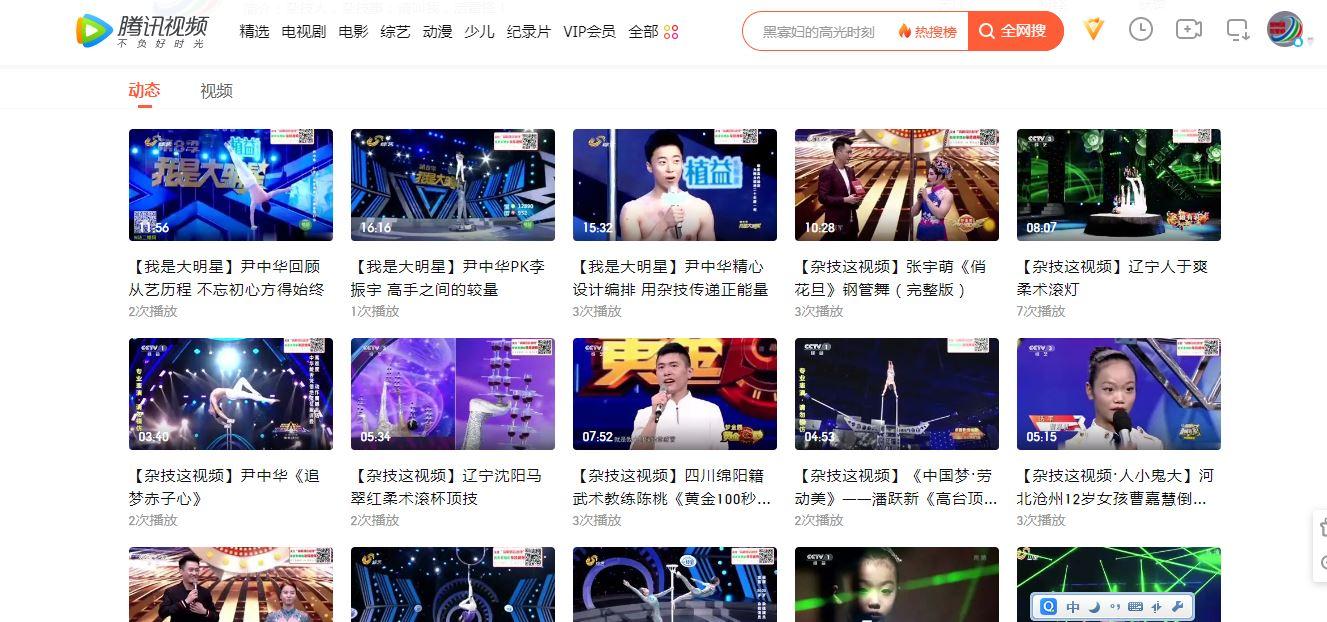
Task: Select the 动态 tab
Action: tap(144, 91)
